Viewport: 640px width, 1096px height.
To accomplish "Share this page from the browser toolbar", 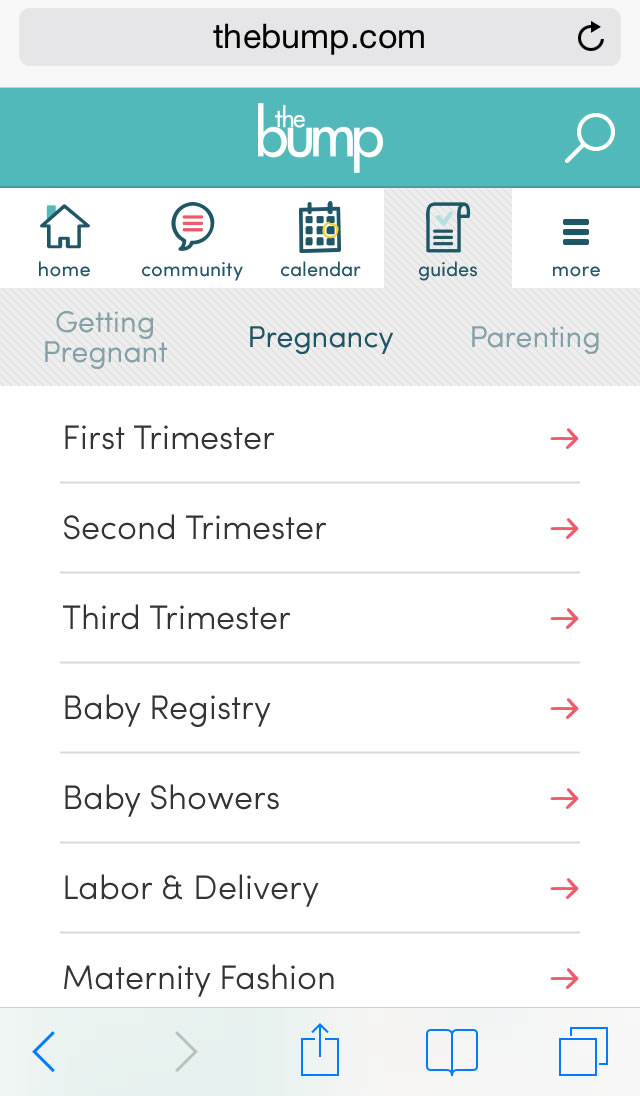I will point(320,1052).
